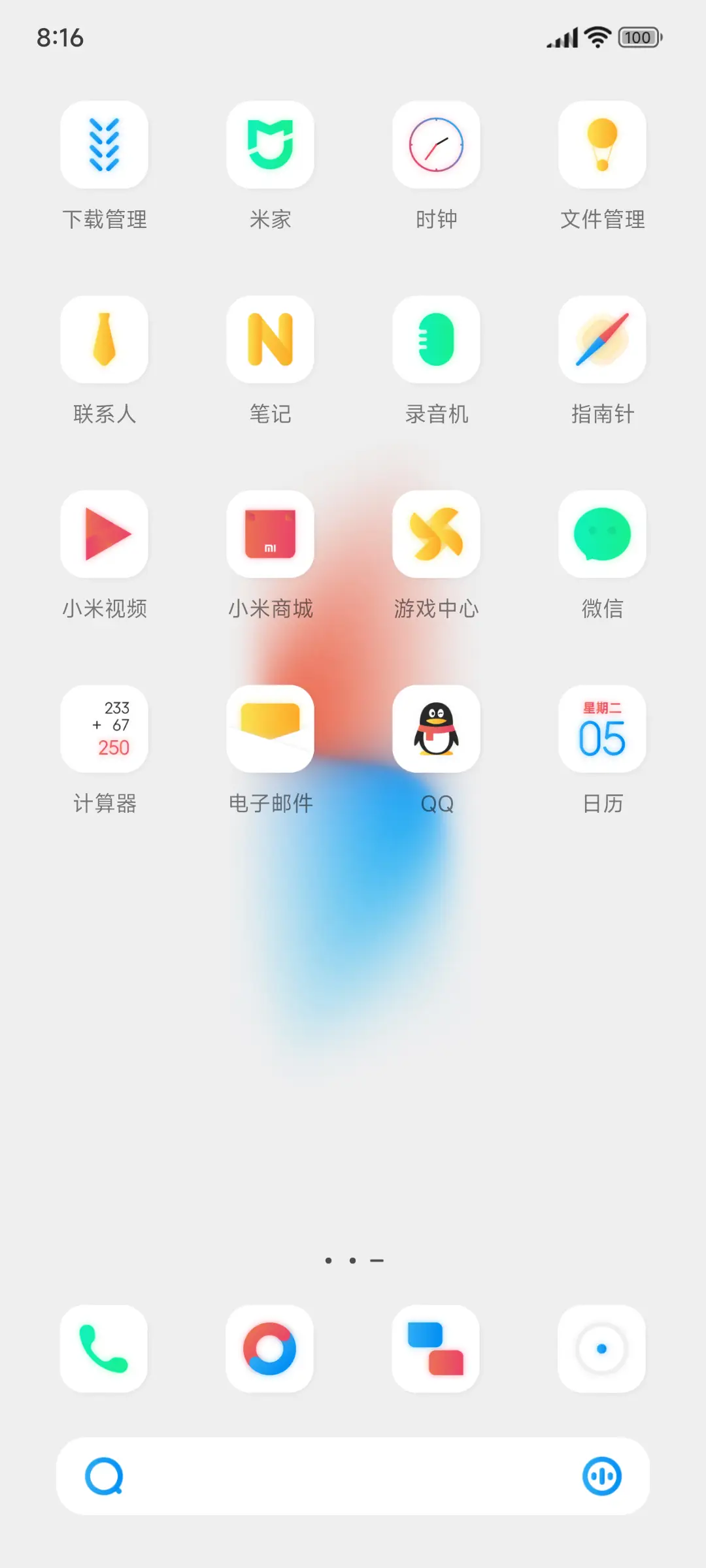The width and height of the screenshot is (706, 1568).
Task: Open the Phone dialer in the dock
Action: (104, 1349)
